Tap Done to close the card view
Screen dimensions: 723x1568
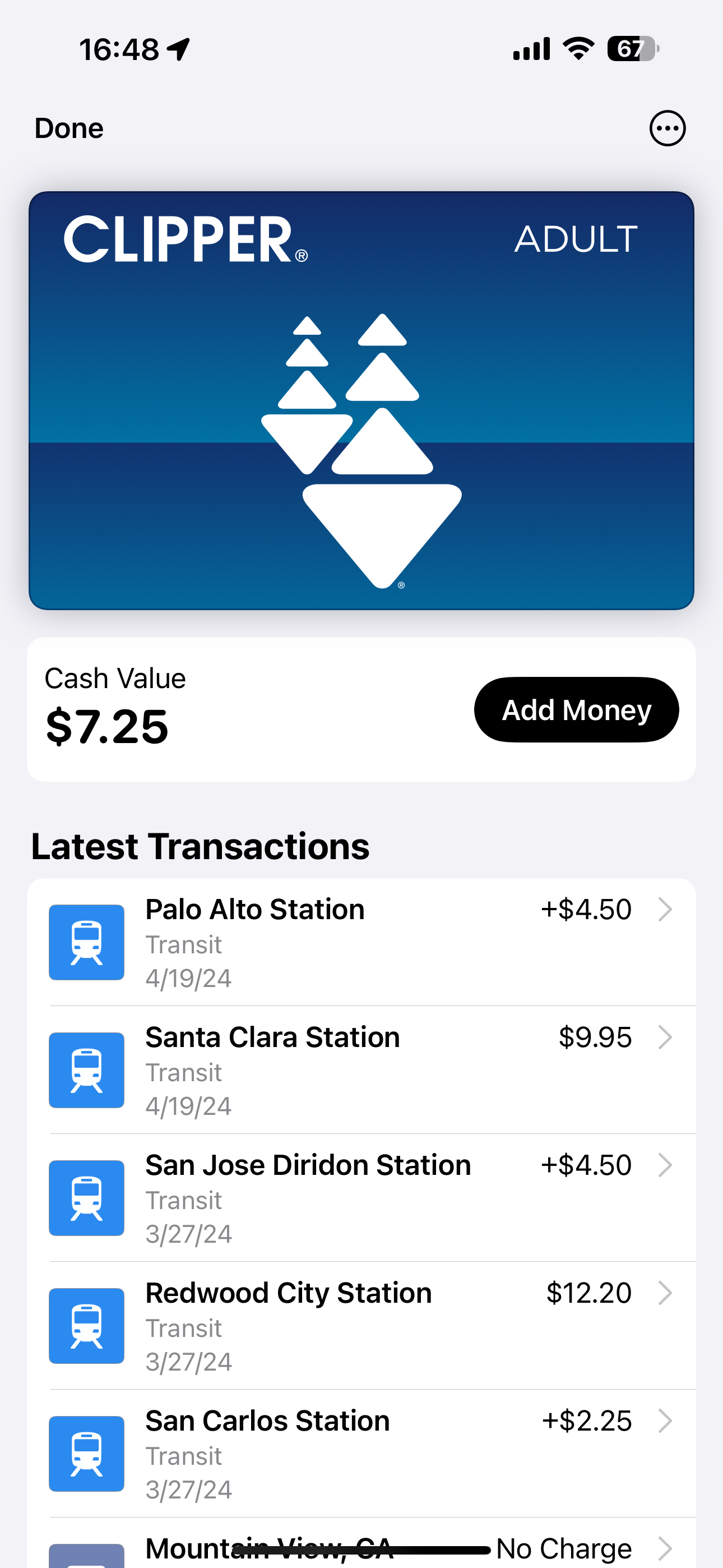pos(69,128)
